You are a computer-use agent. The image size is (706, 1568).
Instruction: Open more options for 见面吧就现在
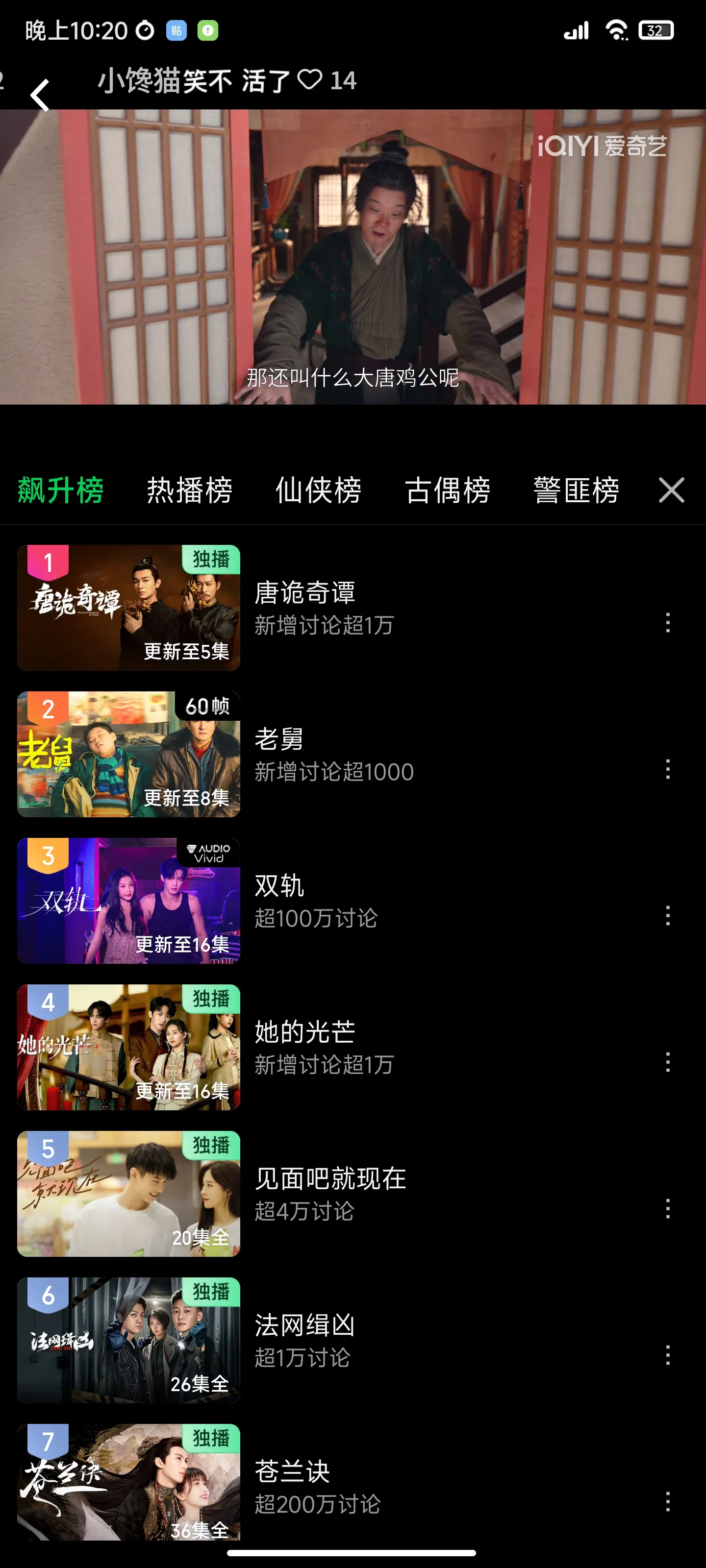(668, 1209)
